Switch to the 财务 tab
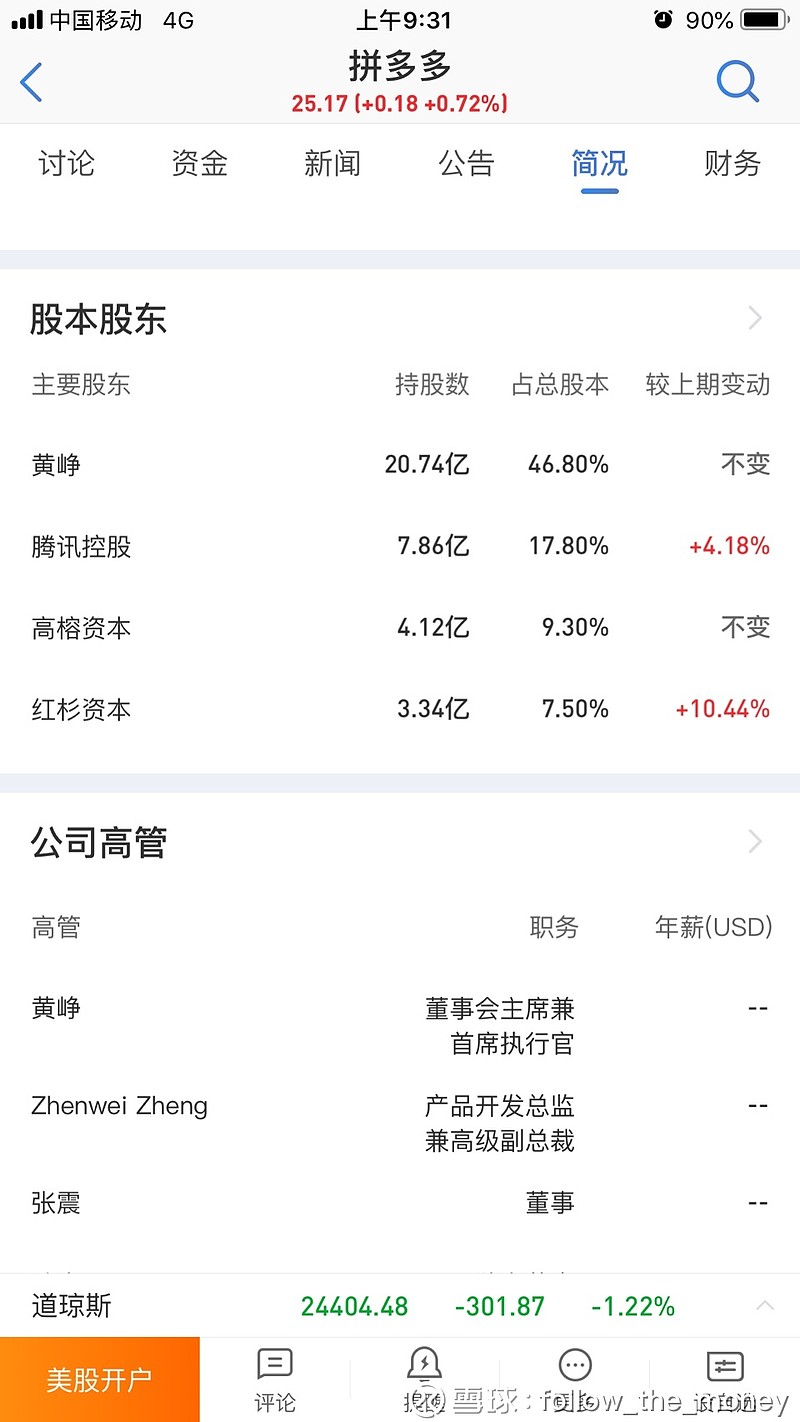Image resolution: width=800 pixels, height=1422 pixels. pyautogui.click(x=731, y=164)
